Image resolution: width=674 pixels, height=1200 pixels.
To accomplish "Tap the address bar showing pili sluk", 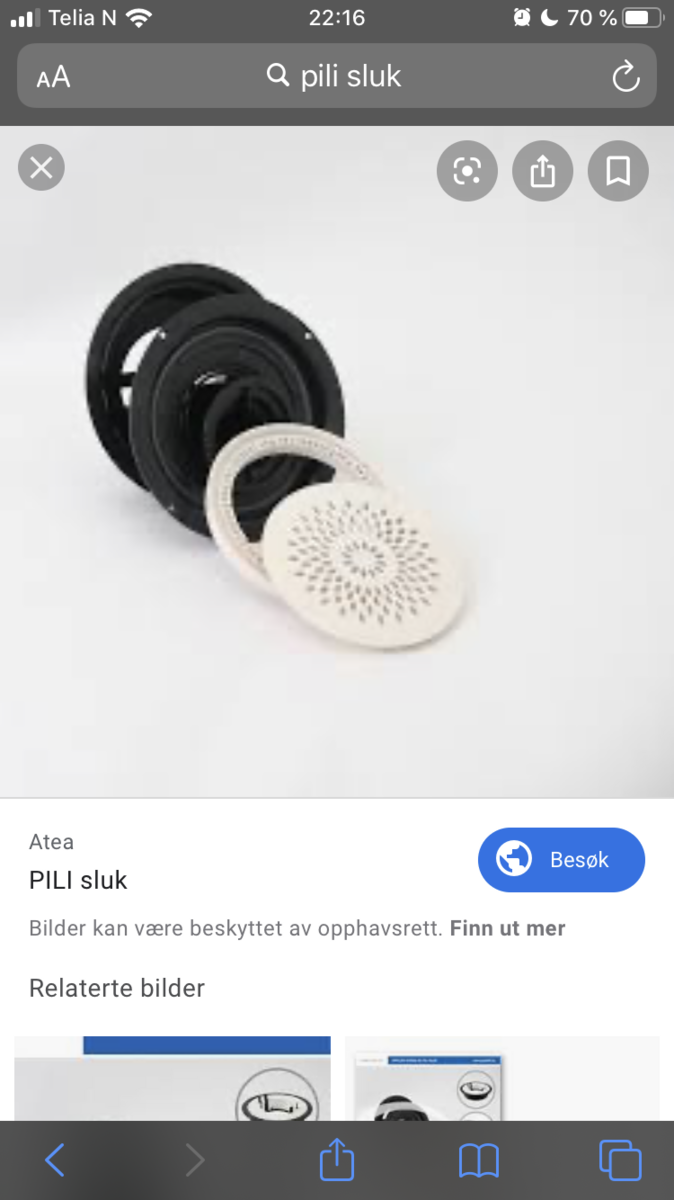I will [337, 76].
